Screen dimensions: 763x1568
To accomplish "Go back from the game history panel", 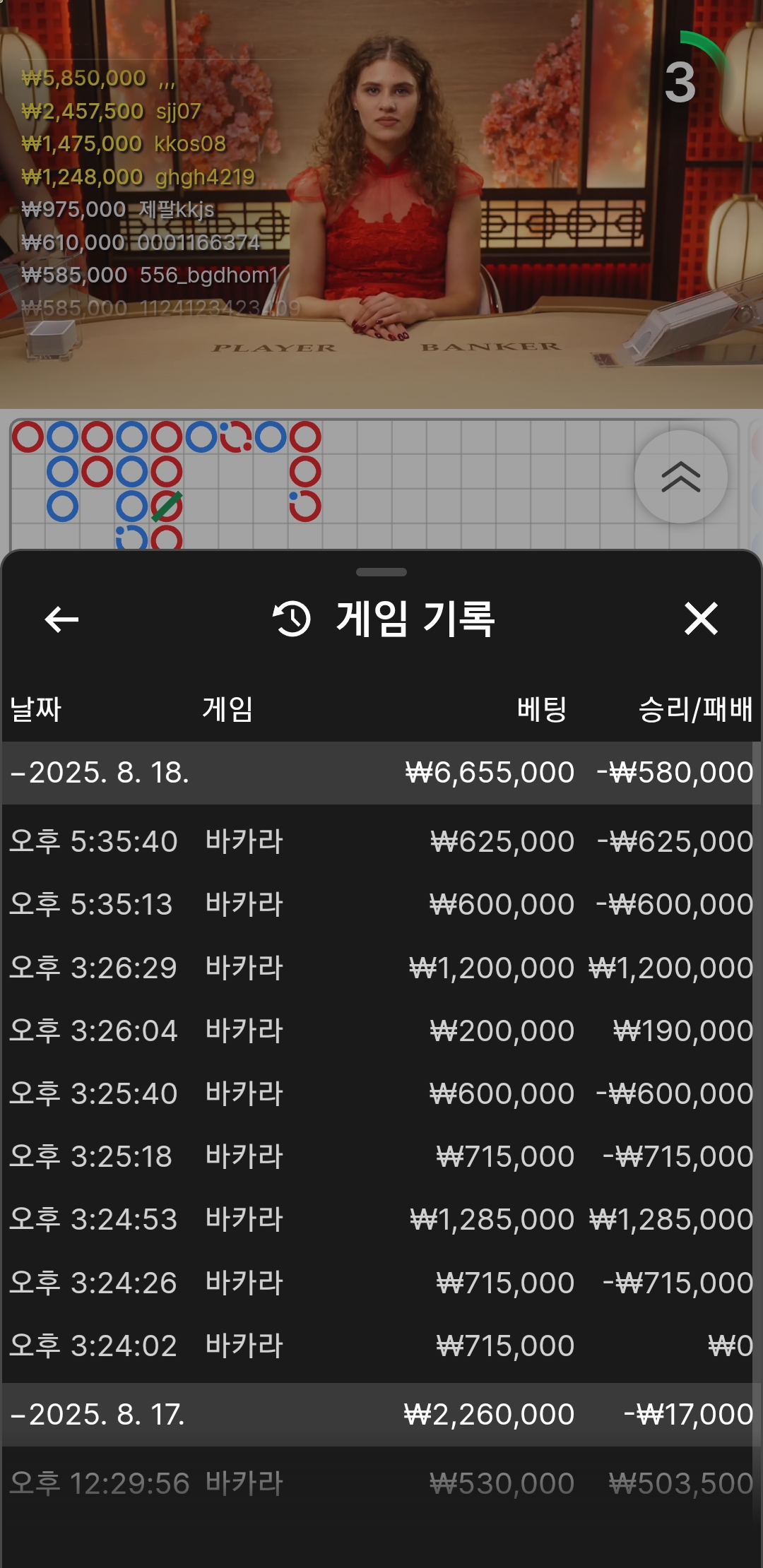I will pyautogui.click(x=61, y=619).
